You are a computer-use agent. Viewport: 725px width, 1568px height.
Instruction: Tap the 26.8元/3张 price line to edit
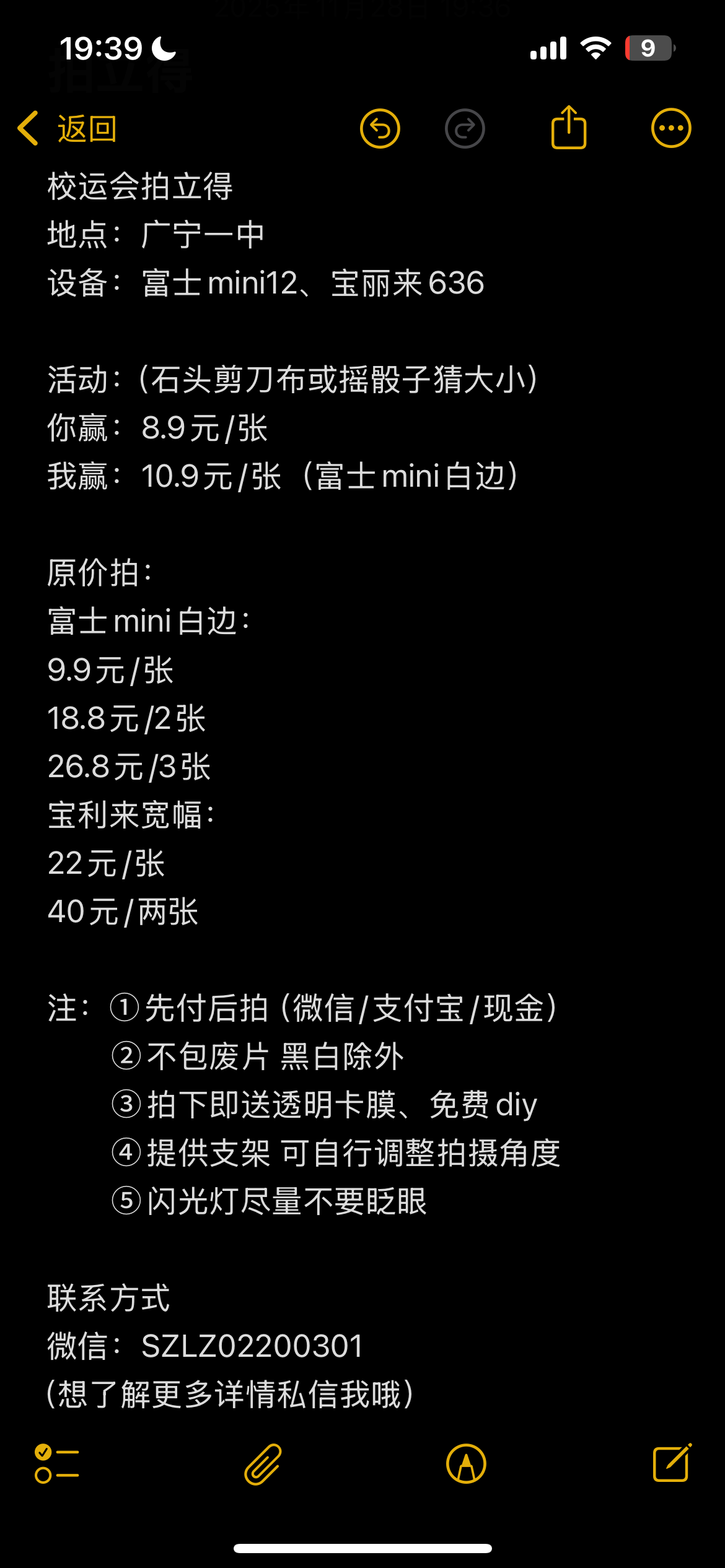(128, 767)
